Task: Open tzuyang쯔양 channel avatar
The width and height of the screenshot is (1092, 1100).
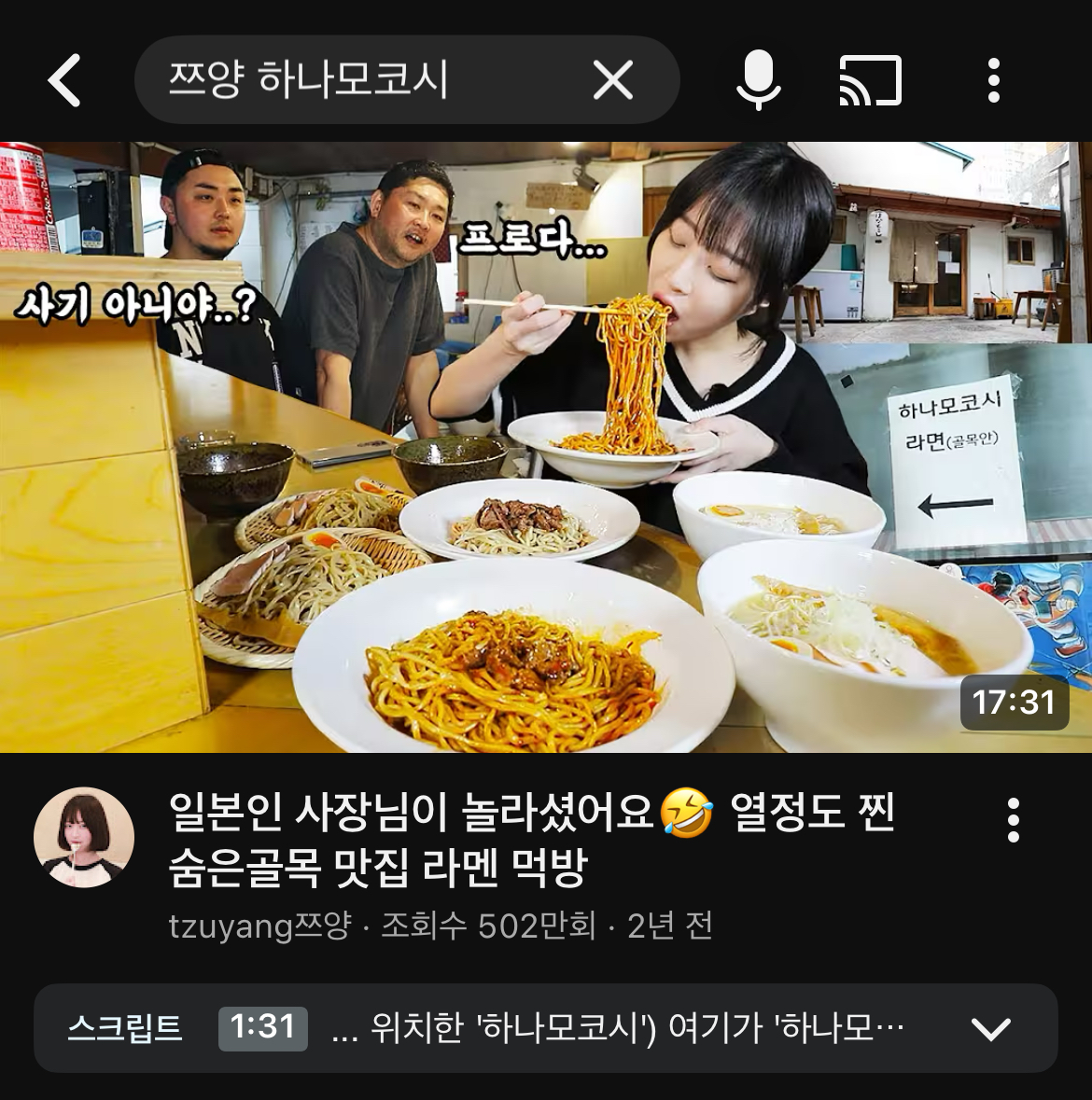Action: tap(84, 837)
